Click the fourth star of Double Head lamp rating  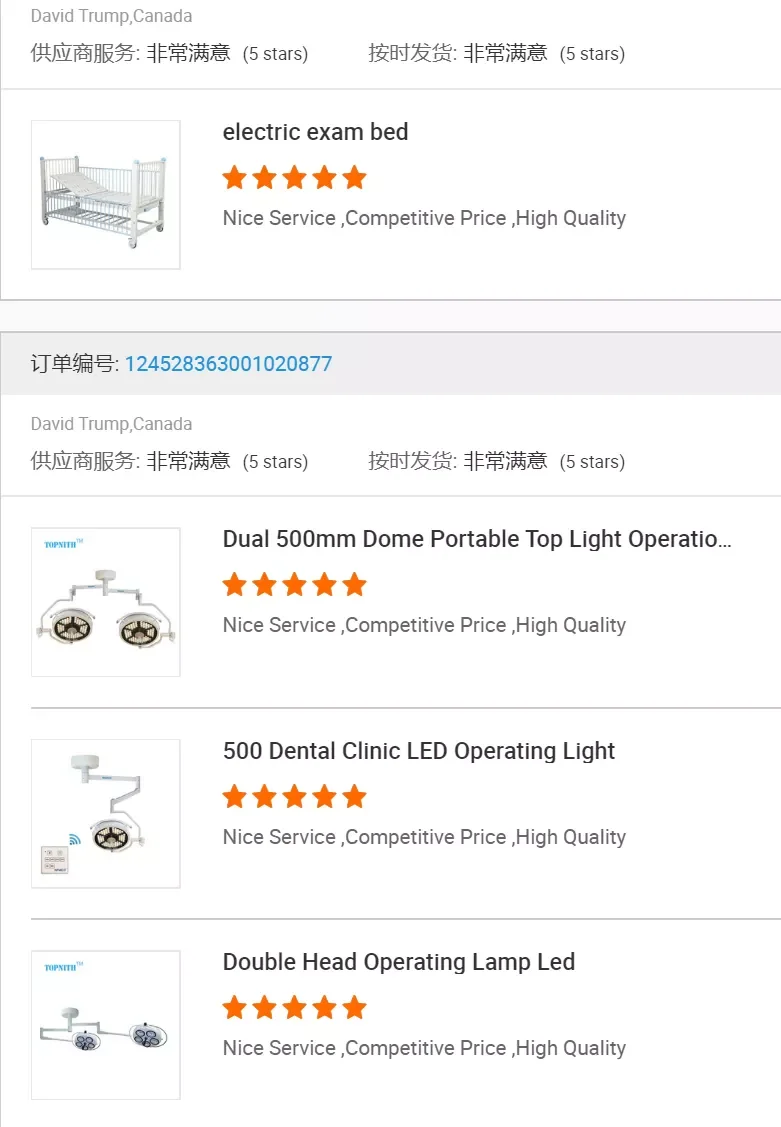point(325,1007)
